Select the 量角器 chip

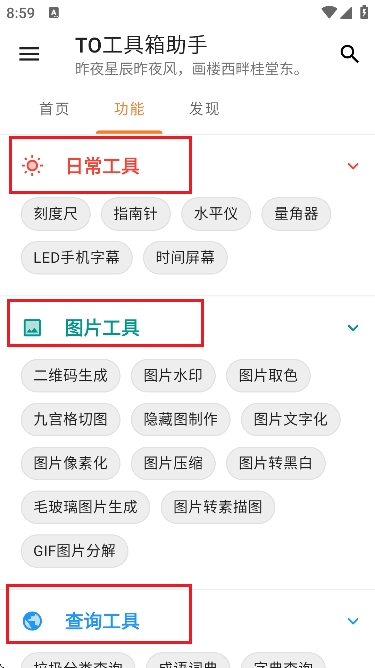(296, 214)
